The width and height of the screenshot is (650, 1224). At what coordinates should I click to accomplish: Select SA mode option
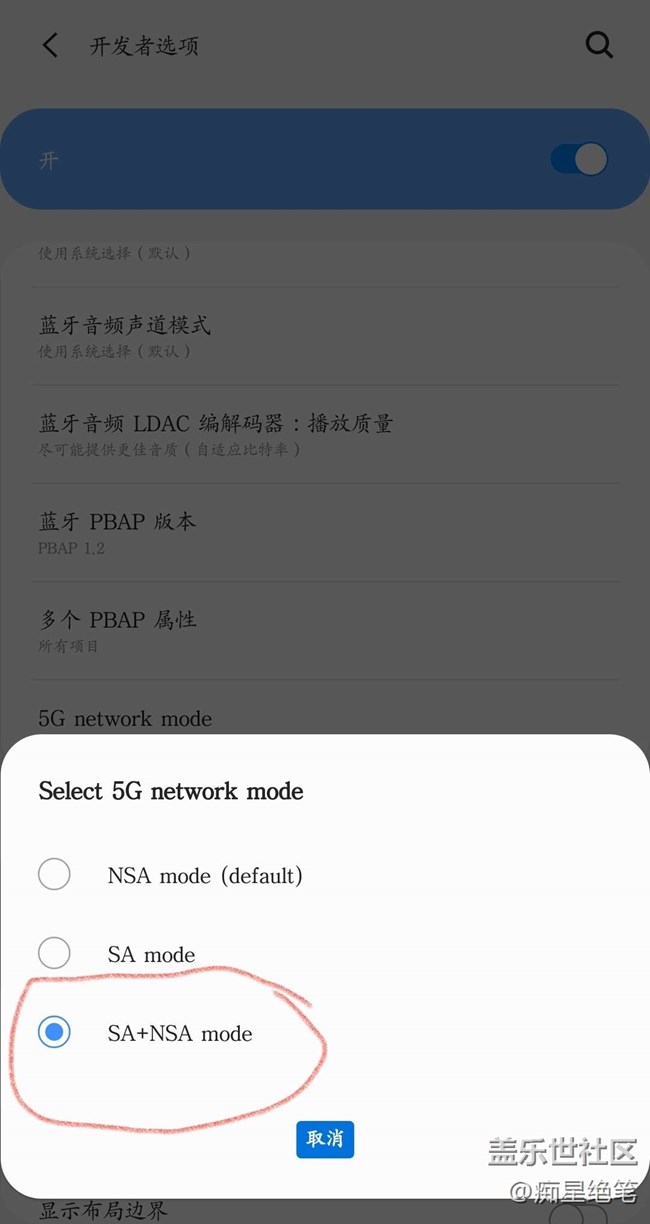click(54, 953)
